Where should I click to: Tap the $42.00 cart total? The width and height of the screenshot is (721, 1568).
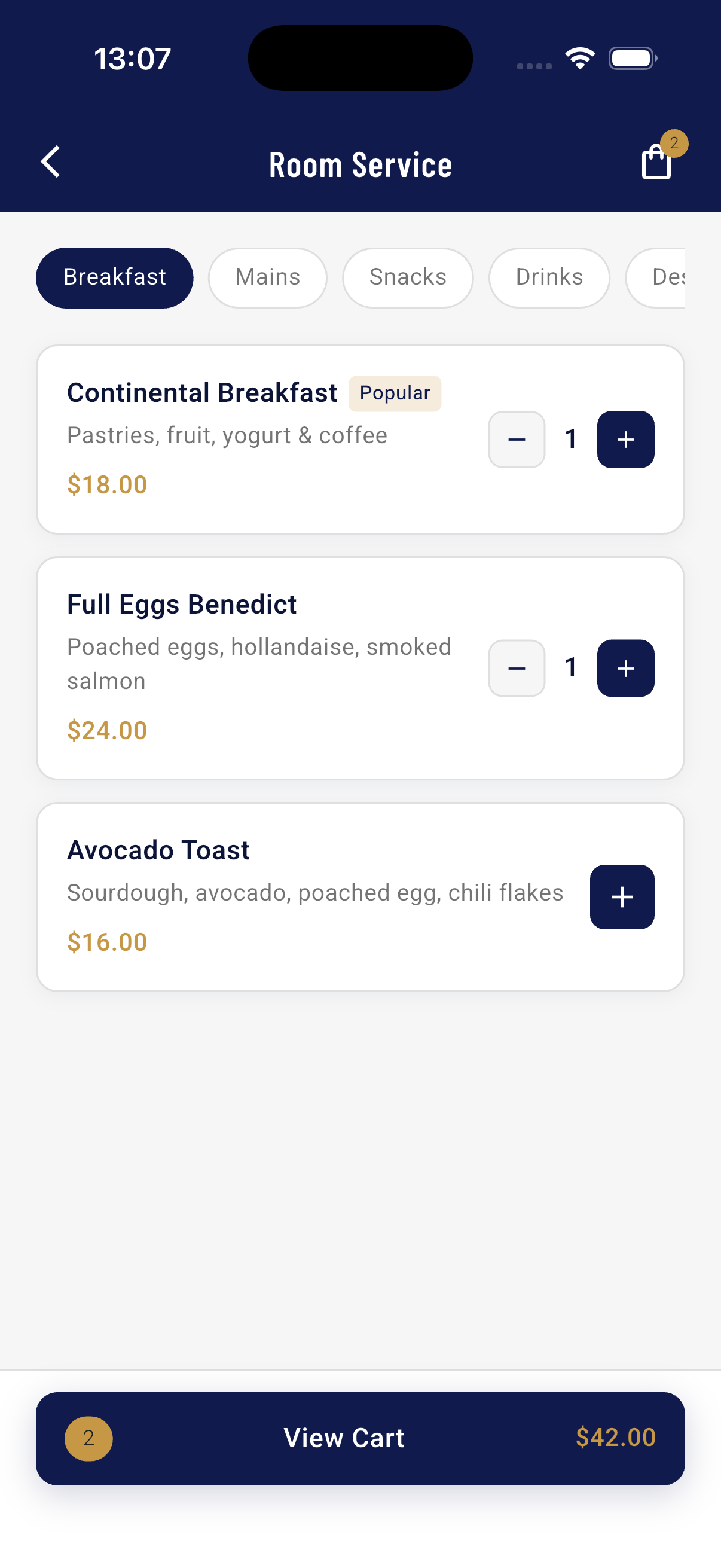615,1438
